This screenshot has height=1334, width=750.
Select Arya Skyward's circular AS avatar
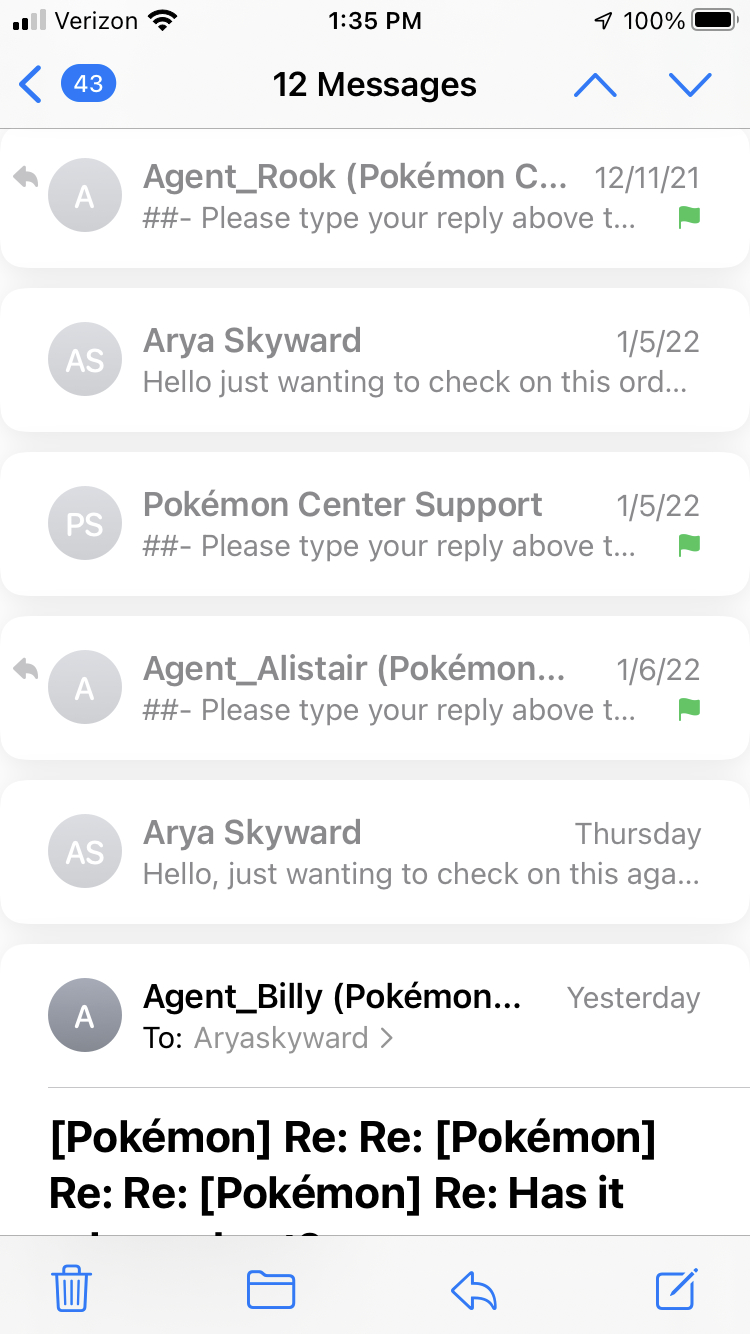[85, 359]
